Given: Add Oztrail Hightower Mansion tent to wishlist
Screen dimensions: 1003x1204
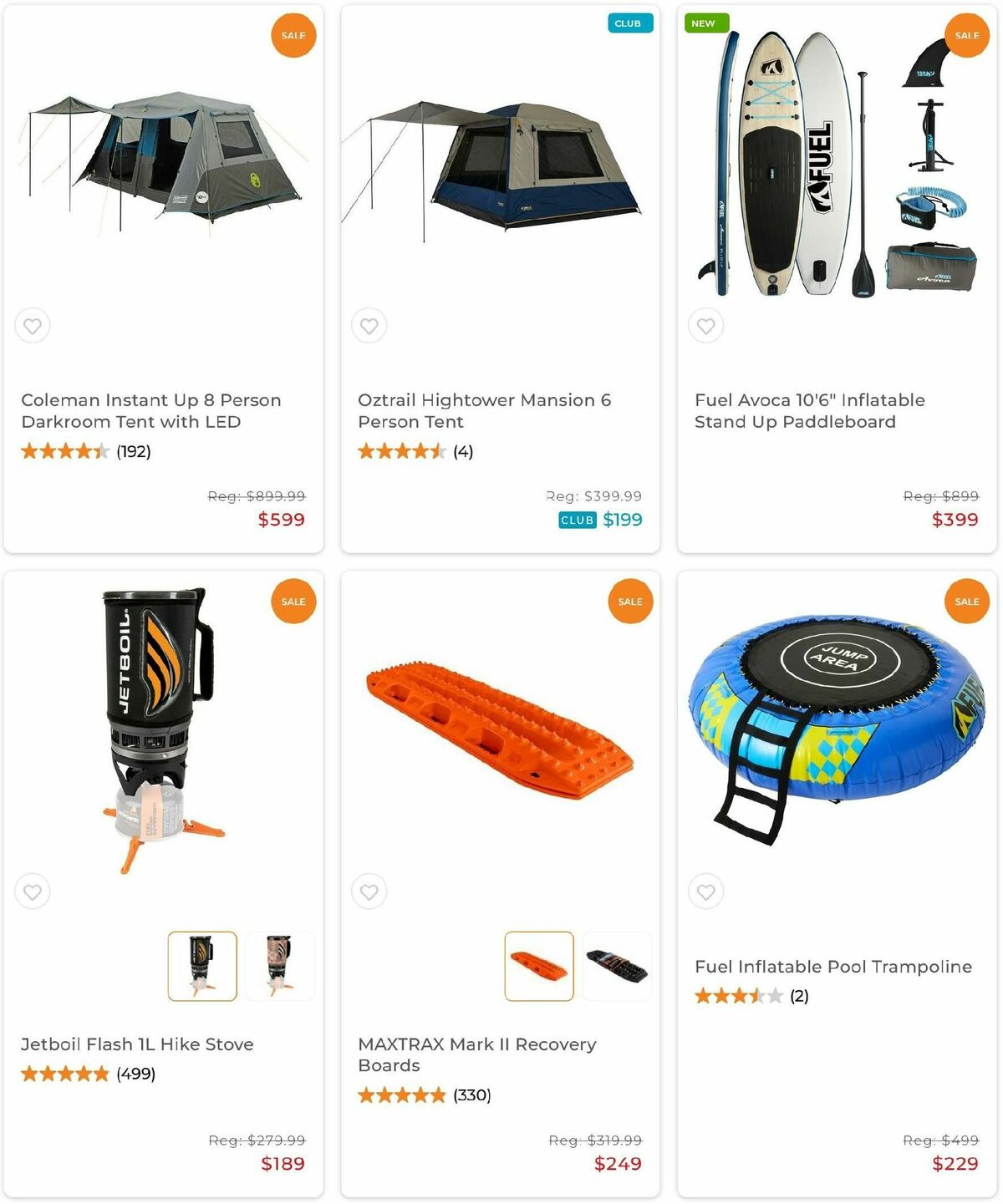Looking at the screenshot, I should (x=369, y=326).
